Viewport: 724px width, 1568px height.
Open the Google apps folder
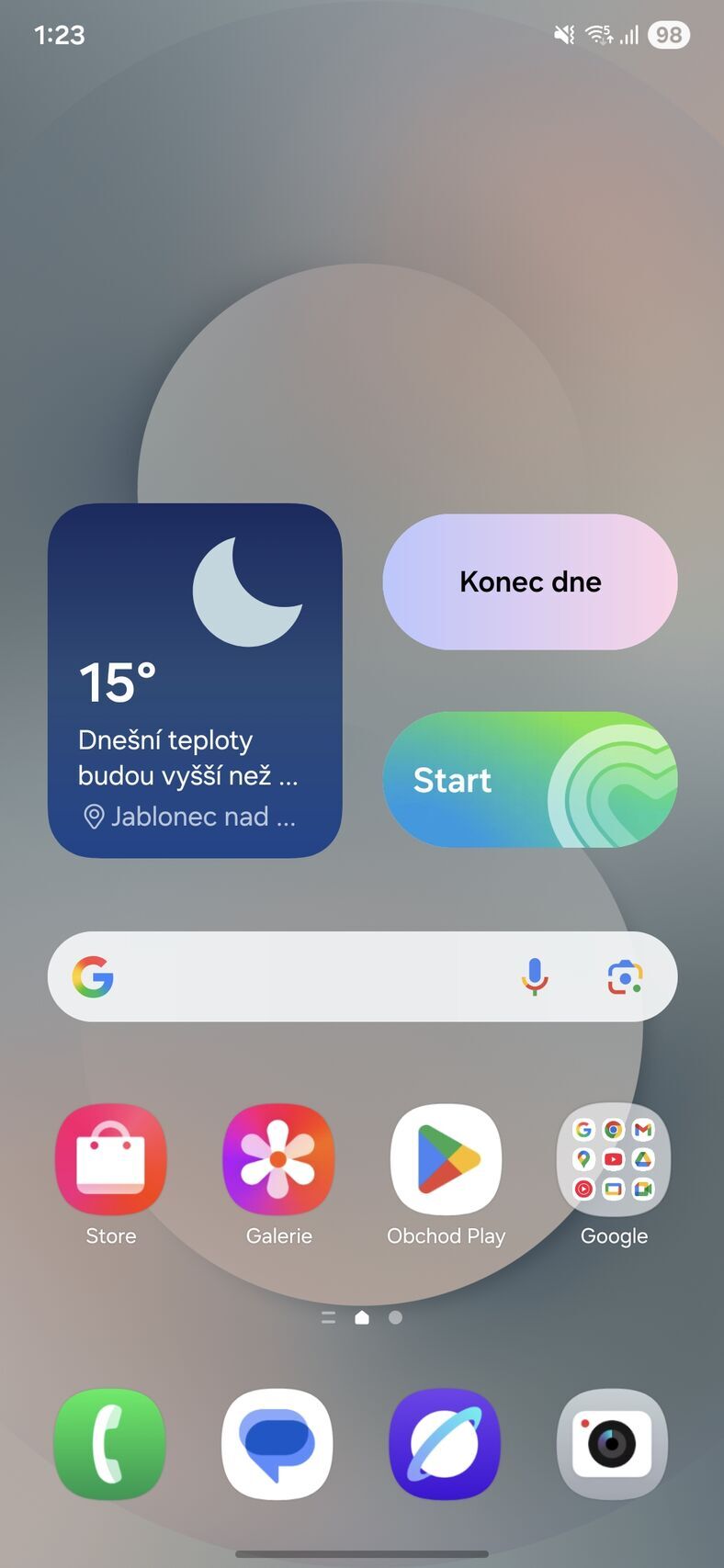(x=614, y=1160)
